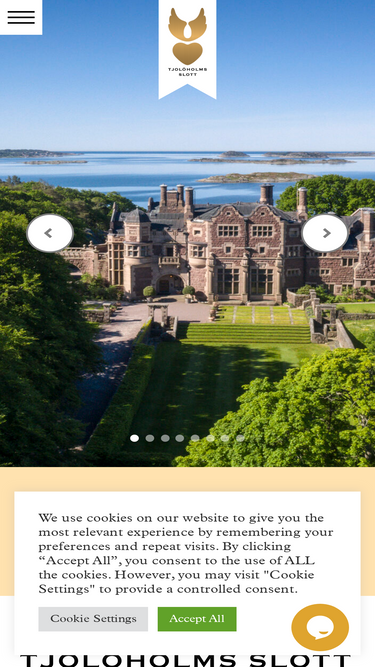
Task: Open Cookie Settings
Action: [93, 619]
